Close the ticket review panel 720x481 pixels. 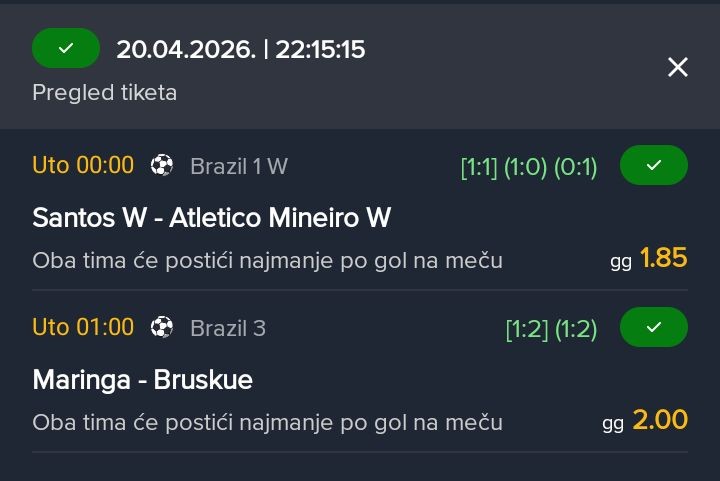click(678, 67)
